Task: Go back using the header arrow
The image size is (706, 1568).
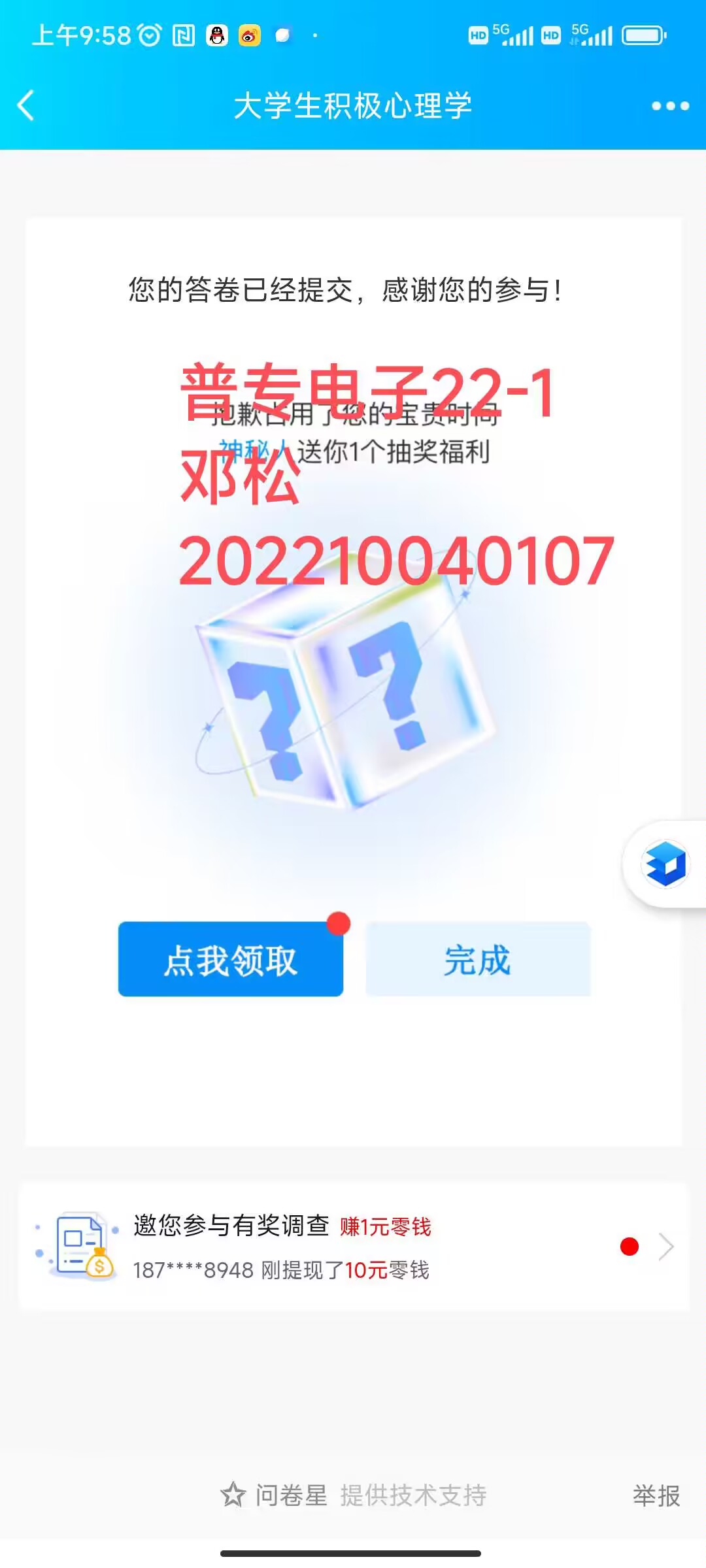Action: (x=26, y=106)
